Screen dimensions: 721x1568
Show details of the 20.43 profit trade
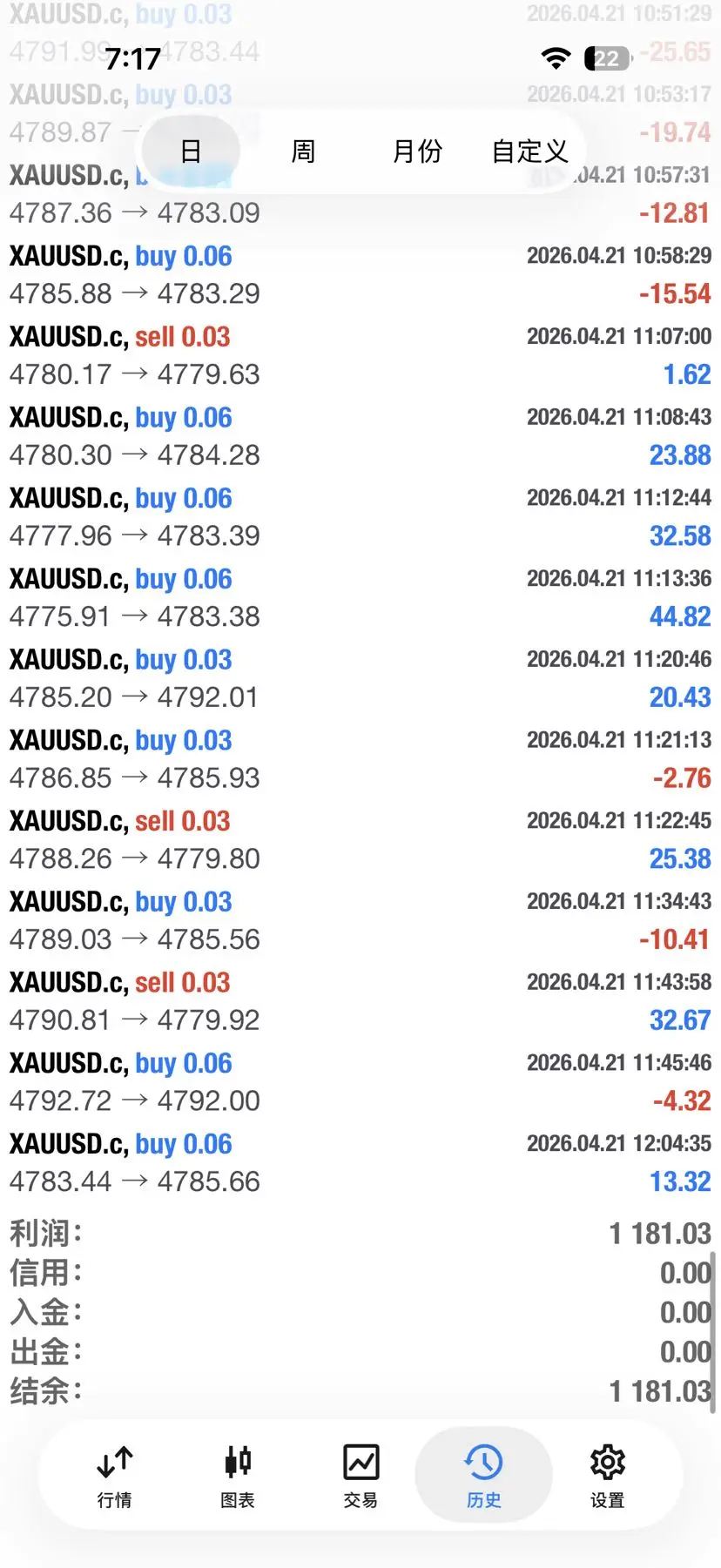pyautogui.click(x=360, y=678)
